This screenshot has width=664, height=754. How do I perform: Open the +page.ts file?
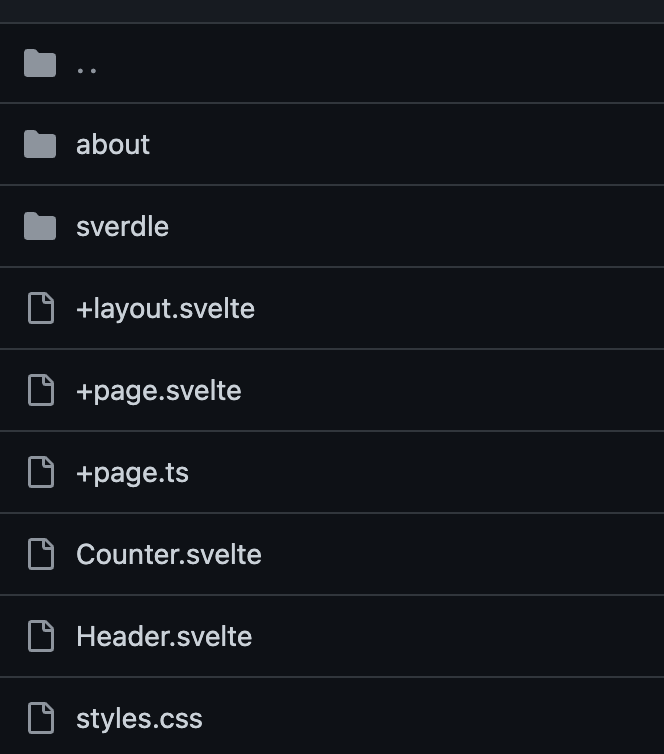pyautogui.click(x=132, y=473)
